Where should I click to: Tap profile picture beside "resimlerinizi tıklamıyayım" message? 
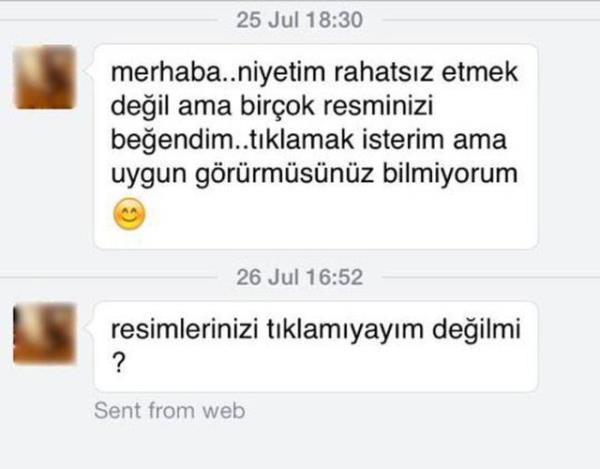[45, 333]
